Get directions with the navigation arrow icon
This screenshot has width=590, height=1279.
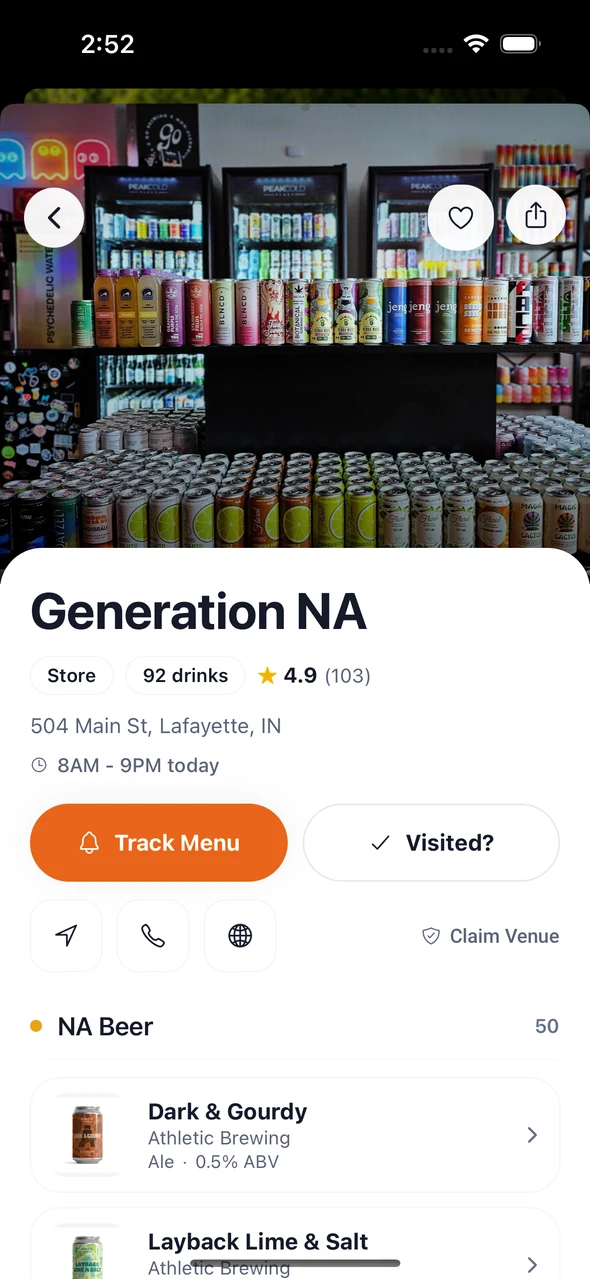click(x=66, y=936)
